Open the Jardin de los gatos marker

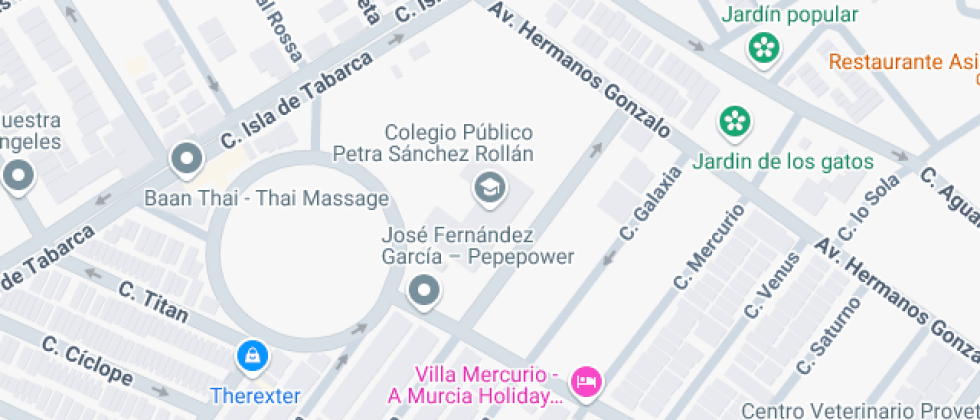pyautogui.click(x=734, y=121)
